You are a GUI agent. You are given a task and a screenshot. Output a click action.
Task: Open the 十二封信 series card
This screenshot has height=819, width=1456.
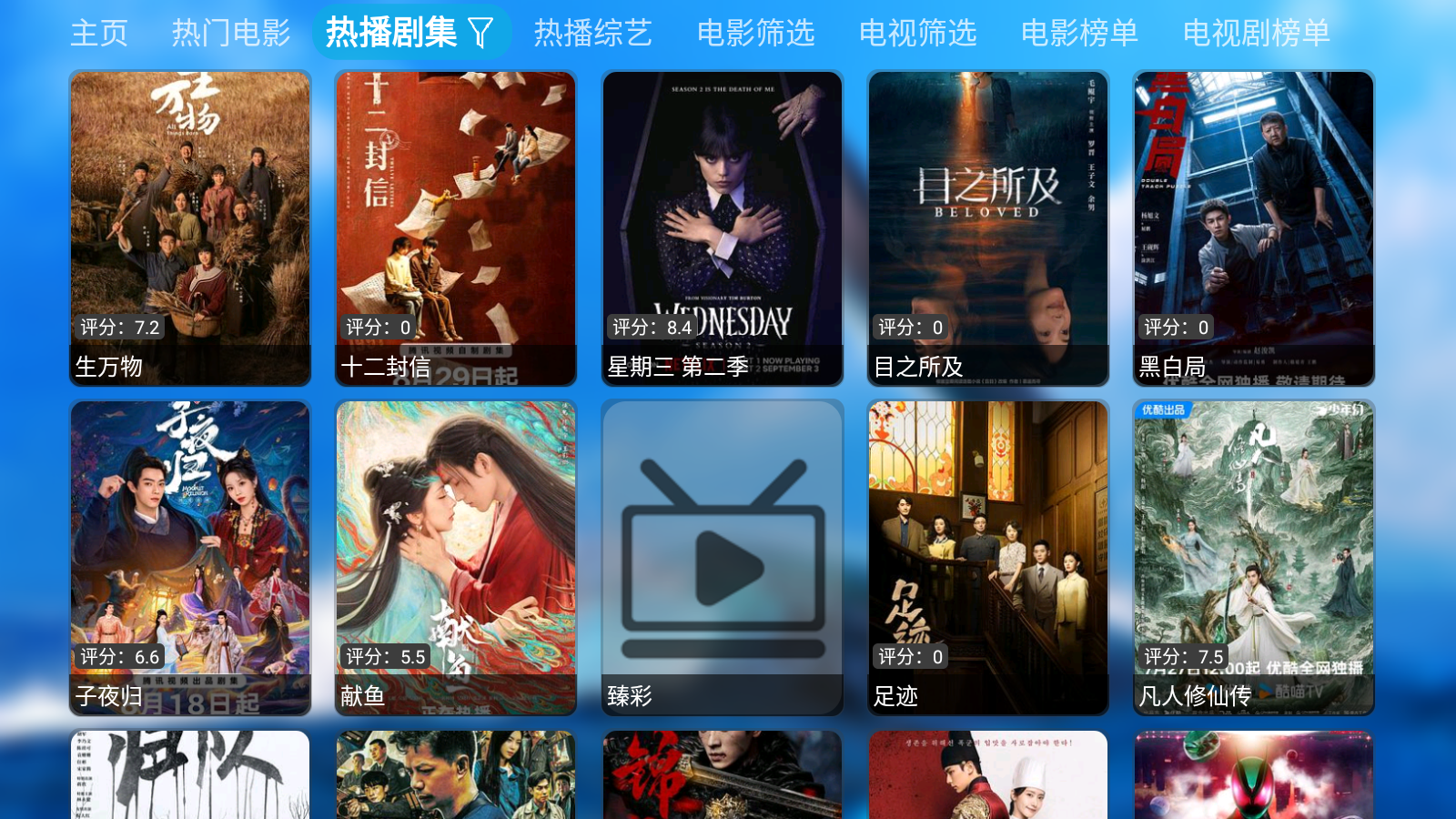(456, 227)
